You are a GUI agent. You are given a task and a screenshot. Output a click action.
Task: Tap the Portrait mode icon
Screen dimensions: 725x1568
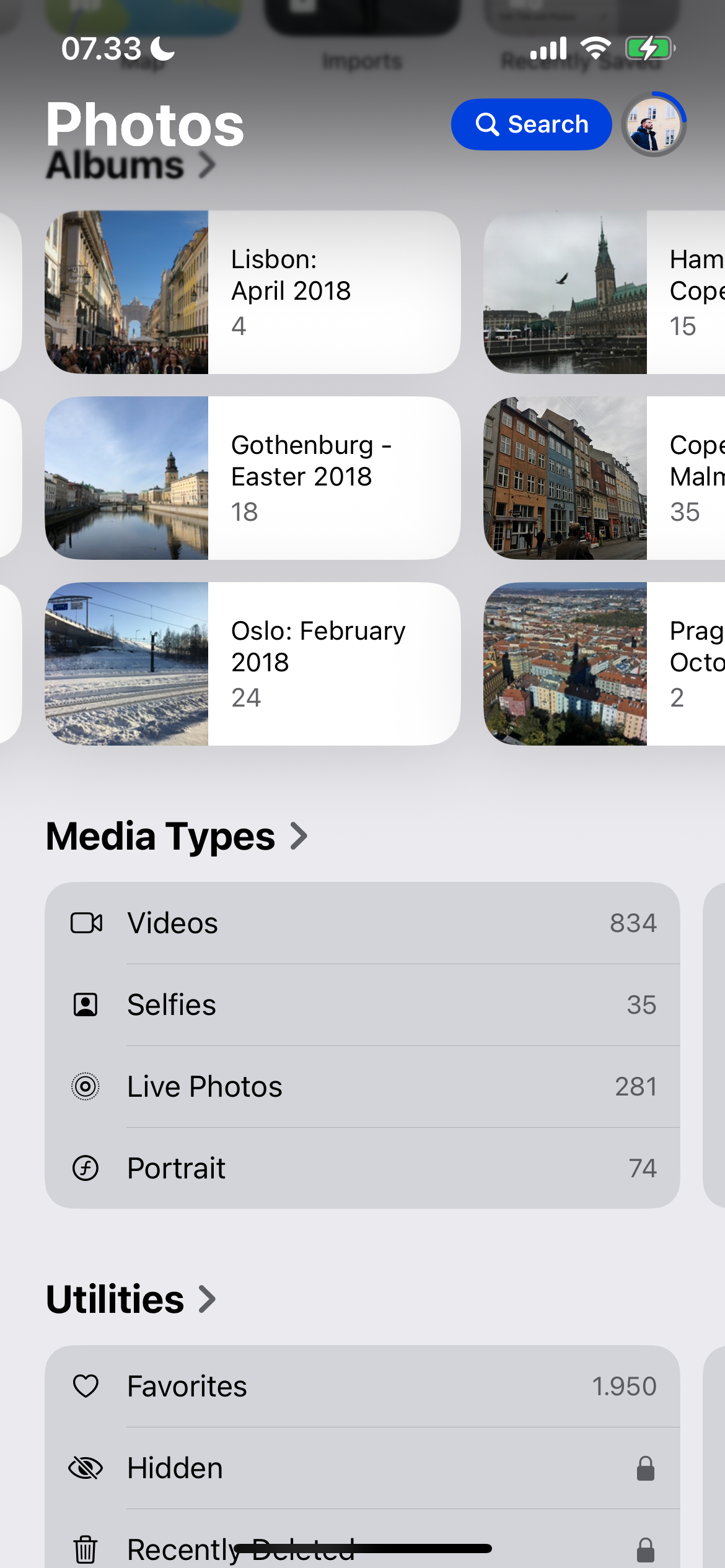tap(87, 1168)
